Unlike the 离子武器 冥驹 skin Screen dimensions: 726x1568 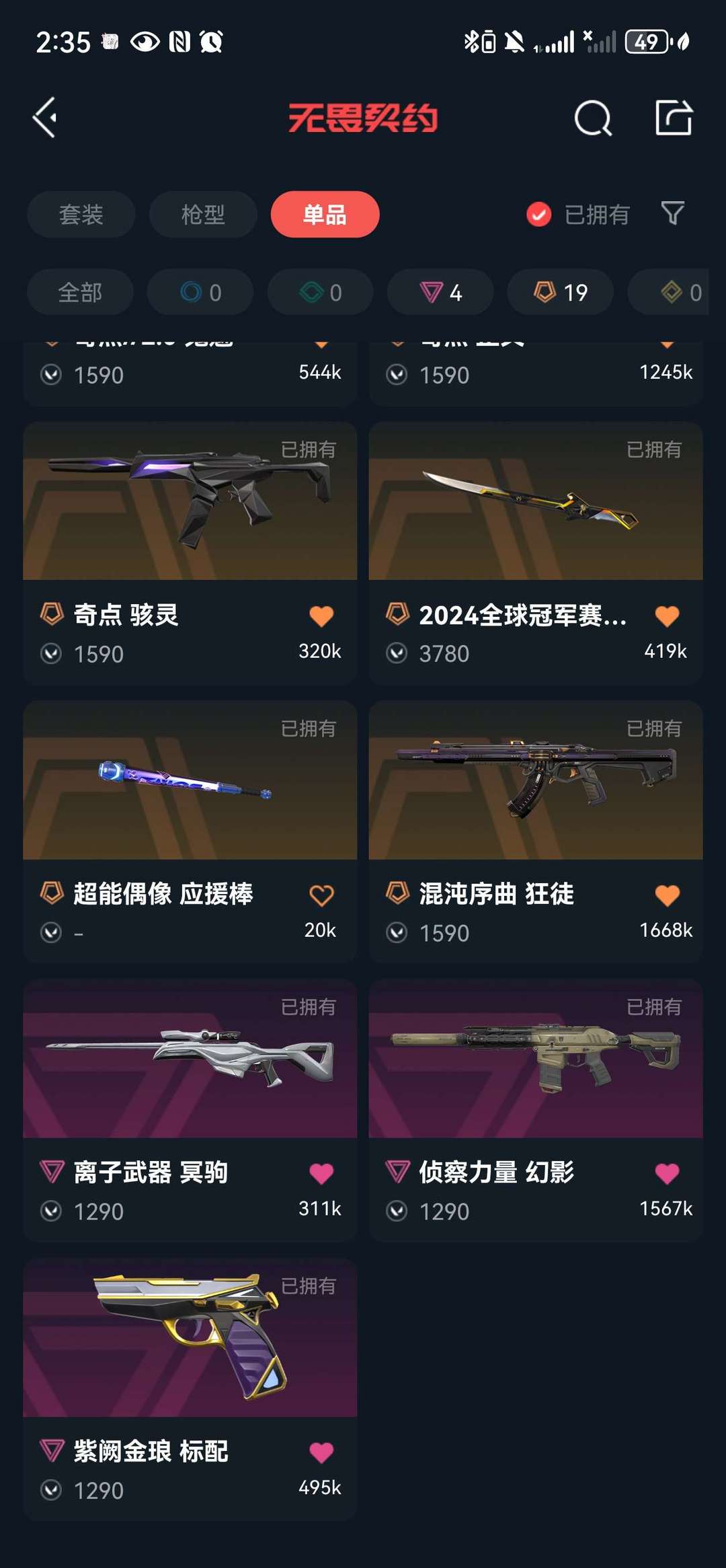321,1174
